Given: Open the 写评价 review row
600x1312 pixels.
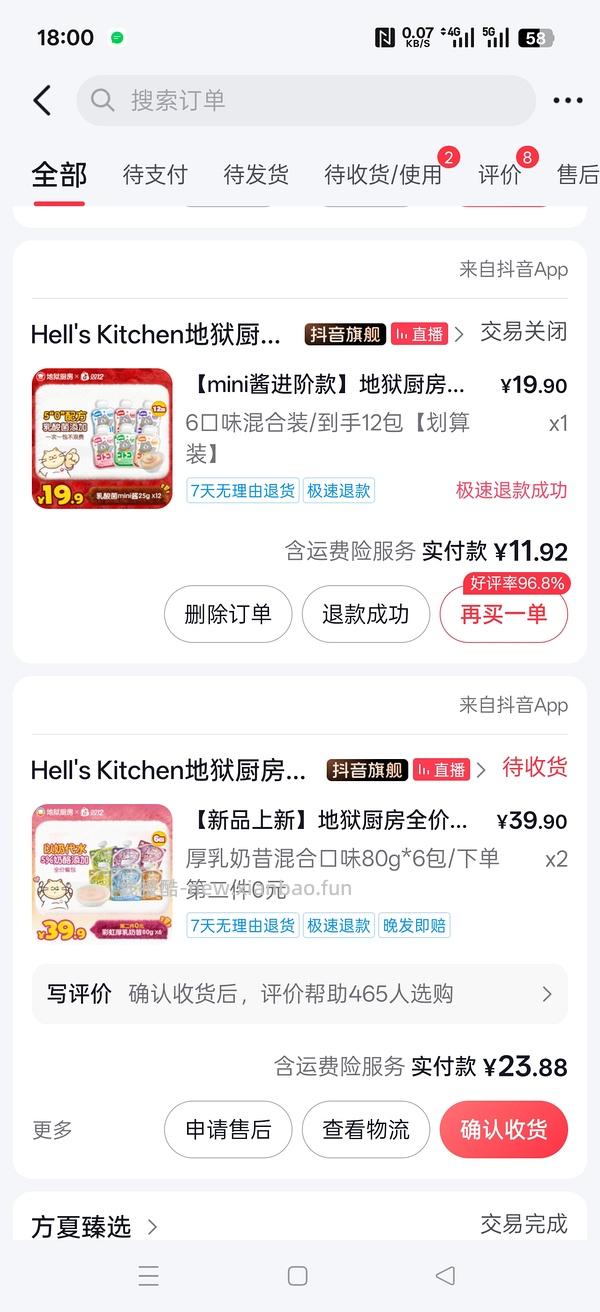Looking at the screenshot, I should tap(299, 994).
